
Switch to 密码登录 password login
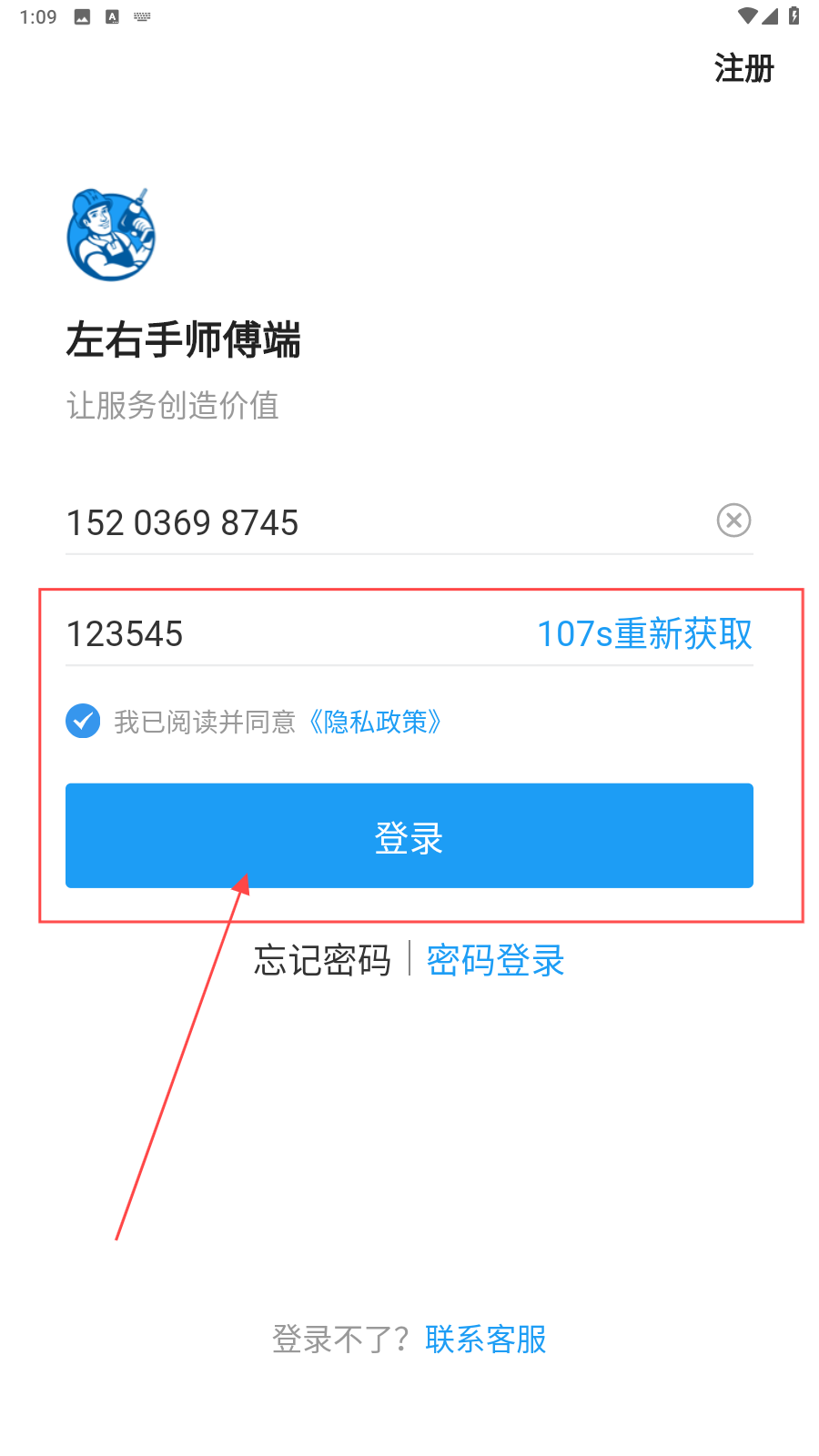point(495,960)
